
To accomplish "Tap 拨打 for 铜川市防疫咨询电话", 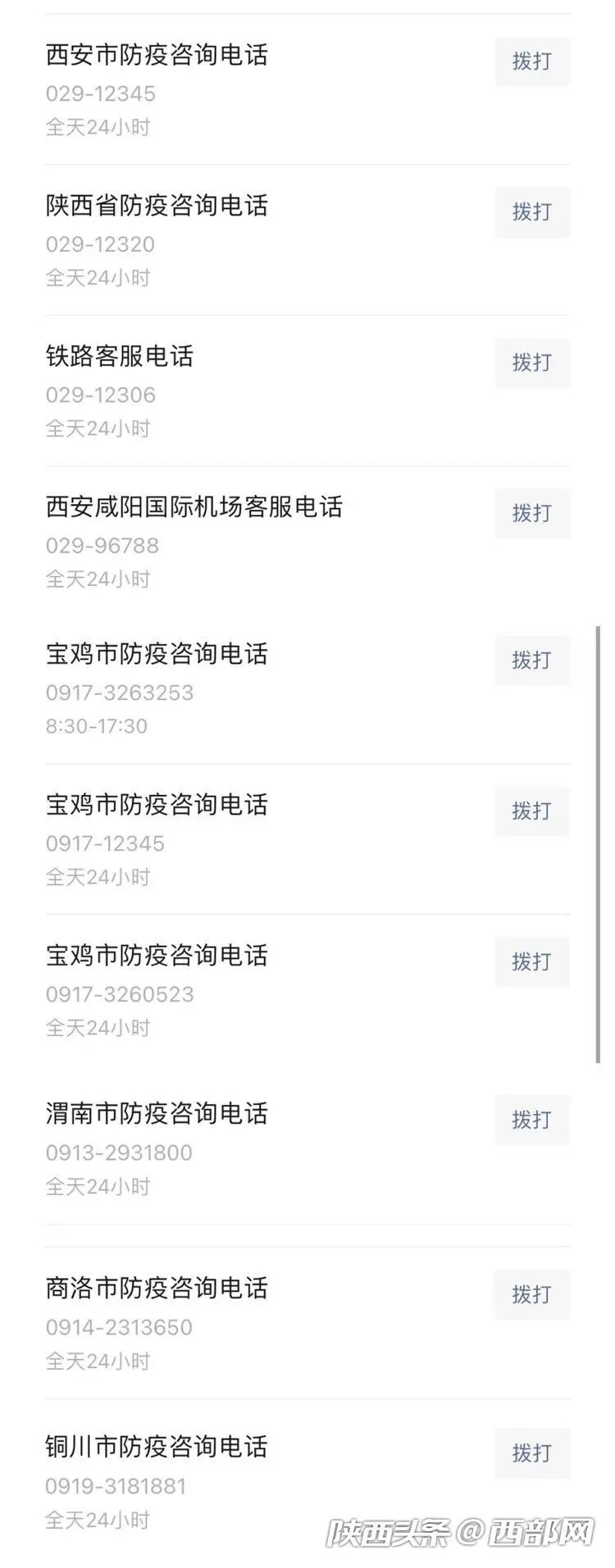I will (x=531, y=1453).
